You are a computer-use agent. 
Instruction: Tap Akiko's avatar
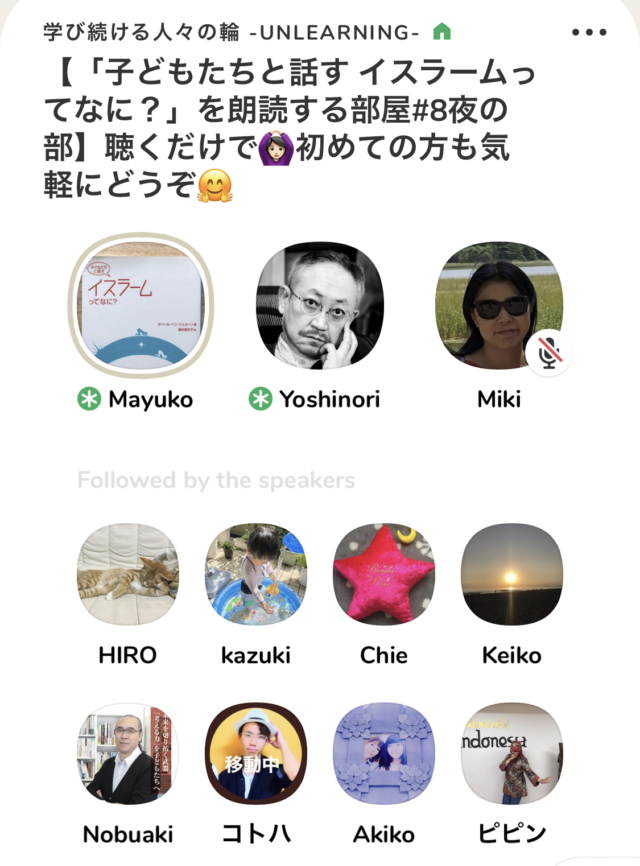pos(383,753)
